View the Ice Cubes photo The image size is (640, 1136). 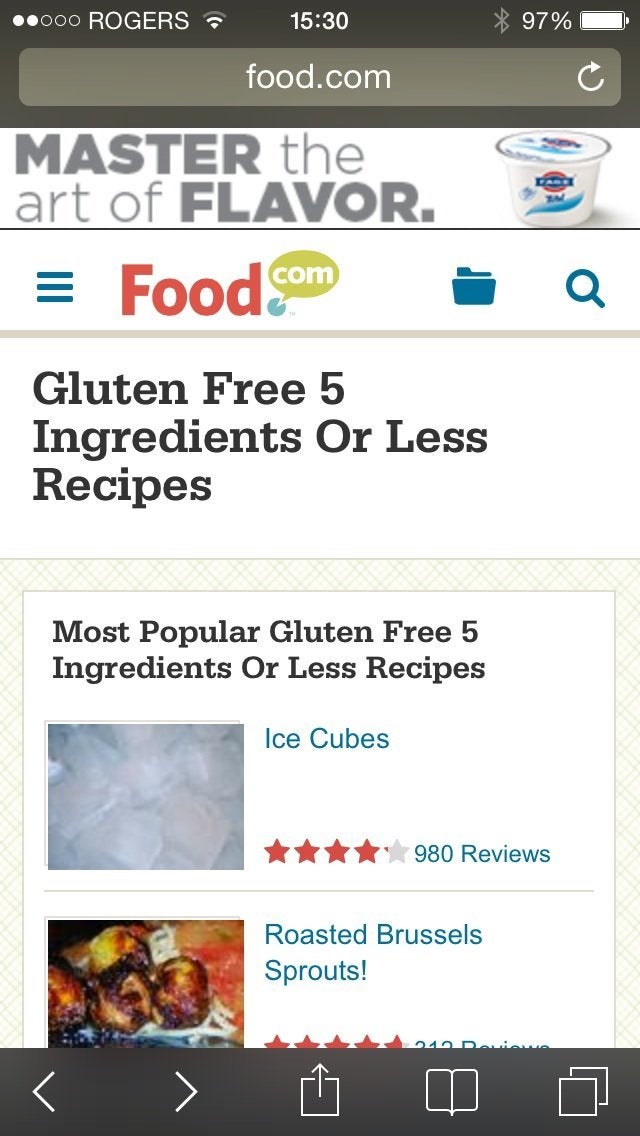click(146, 796)
